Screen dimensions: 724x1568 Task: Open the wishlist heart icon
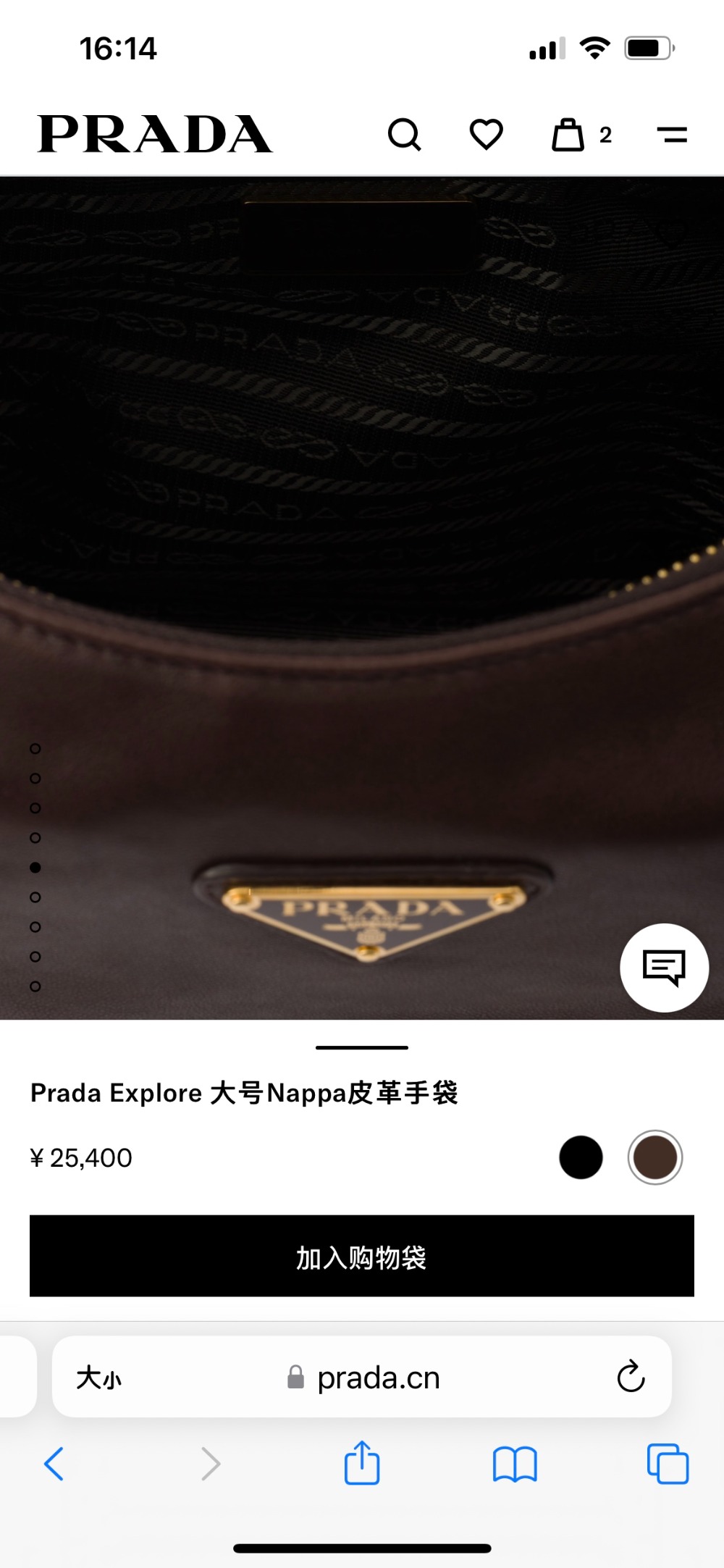coord(486,135)
